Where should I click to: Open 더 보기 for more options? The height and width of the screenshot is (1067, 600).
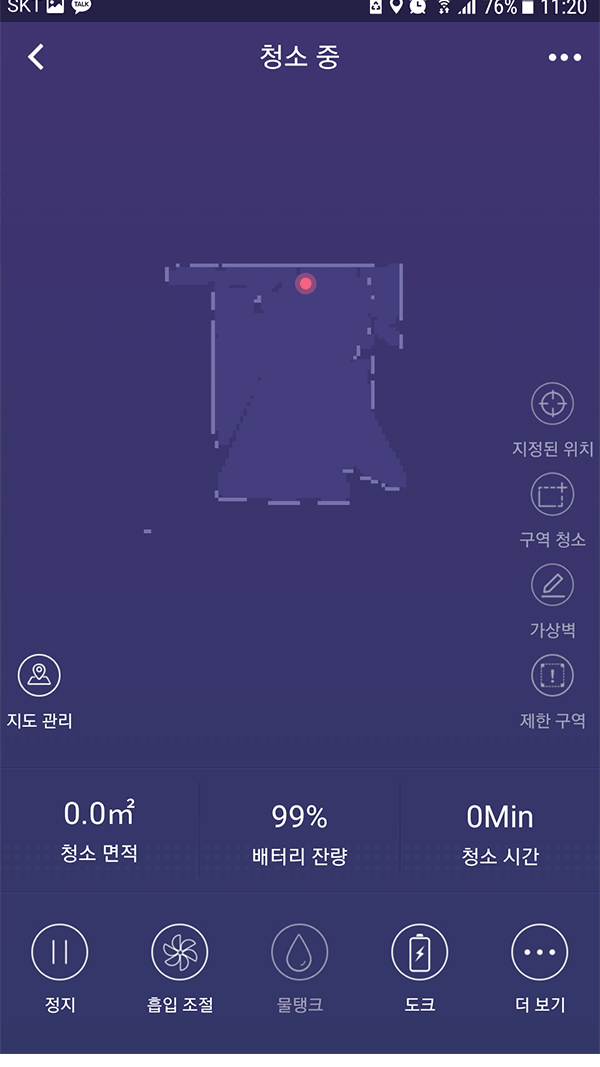pos(540,952)
